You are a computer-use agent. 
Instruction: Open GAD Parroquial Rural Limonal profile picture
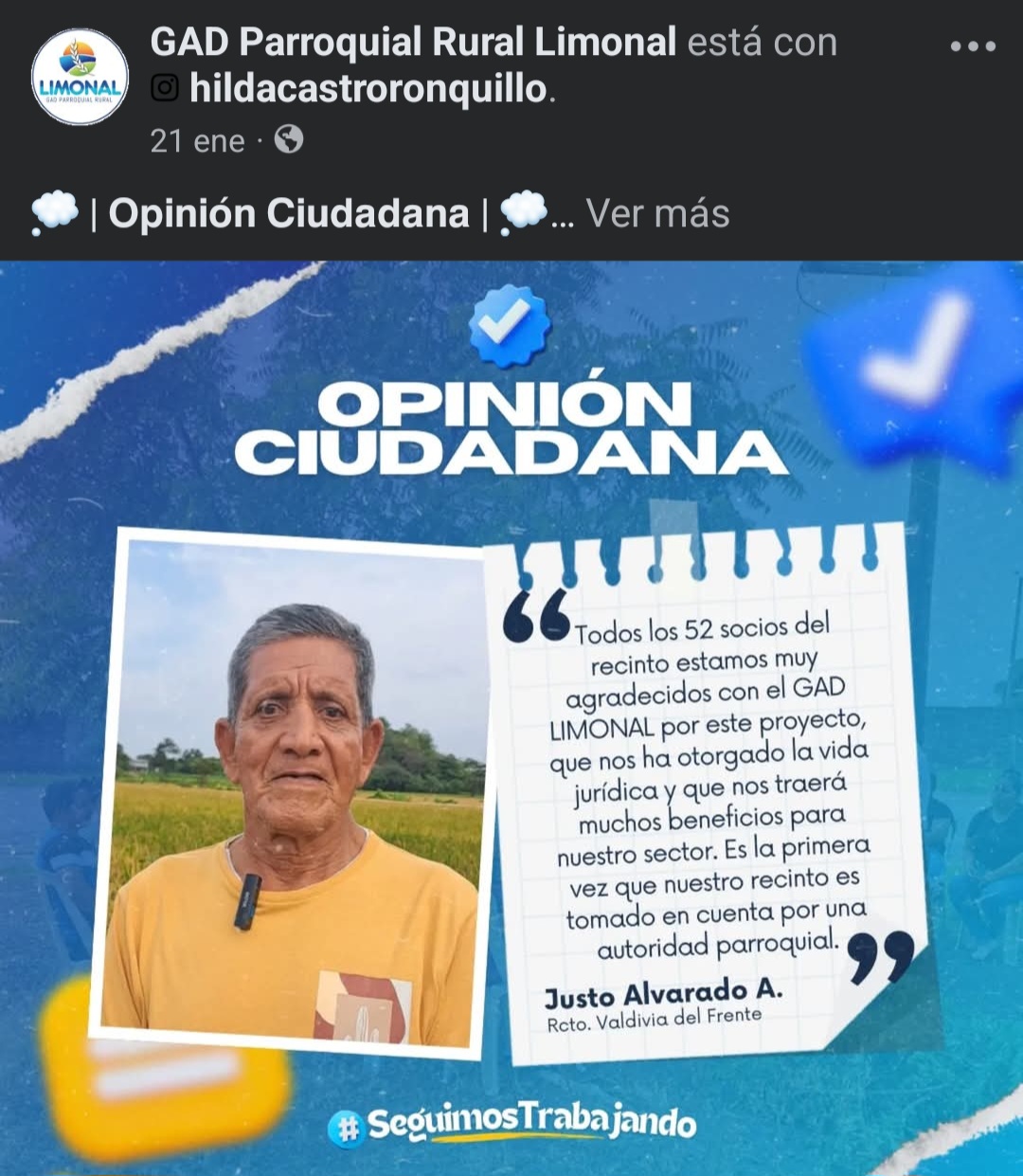[80, 78]
